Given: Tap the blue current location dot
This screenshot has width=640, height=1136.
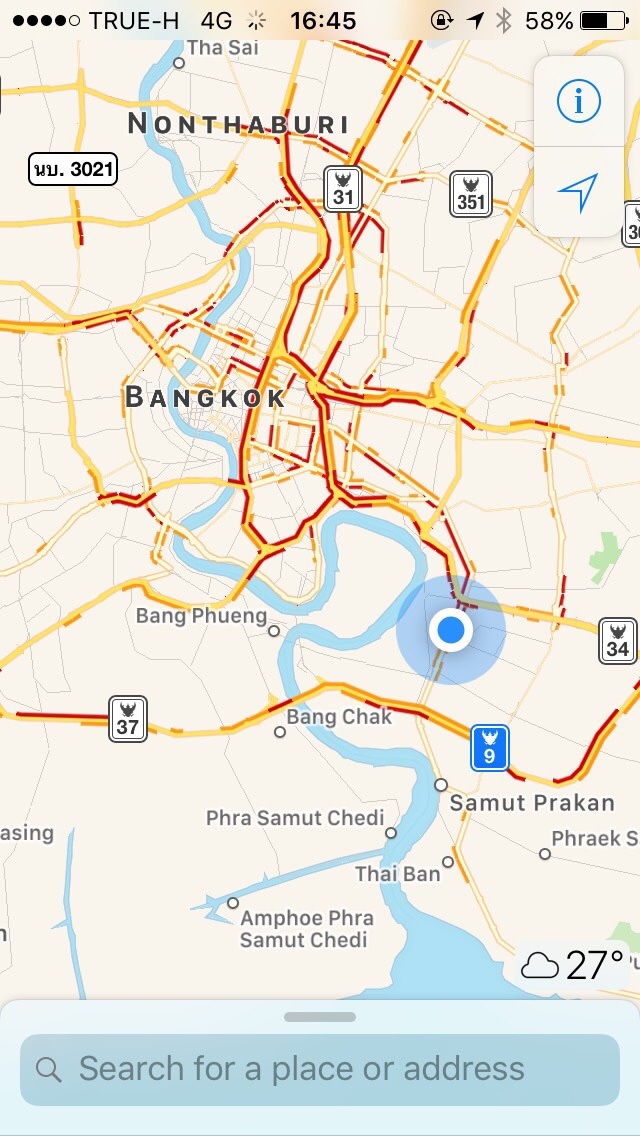Looking at the screenshot, I should click(451, 630).
